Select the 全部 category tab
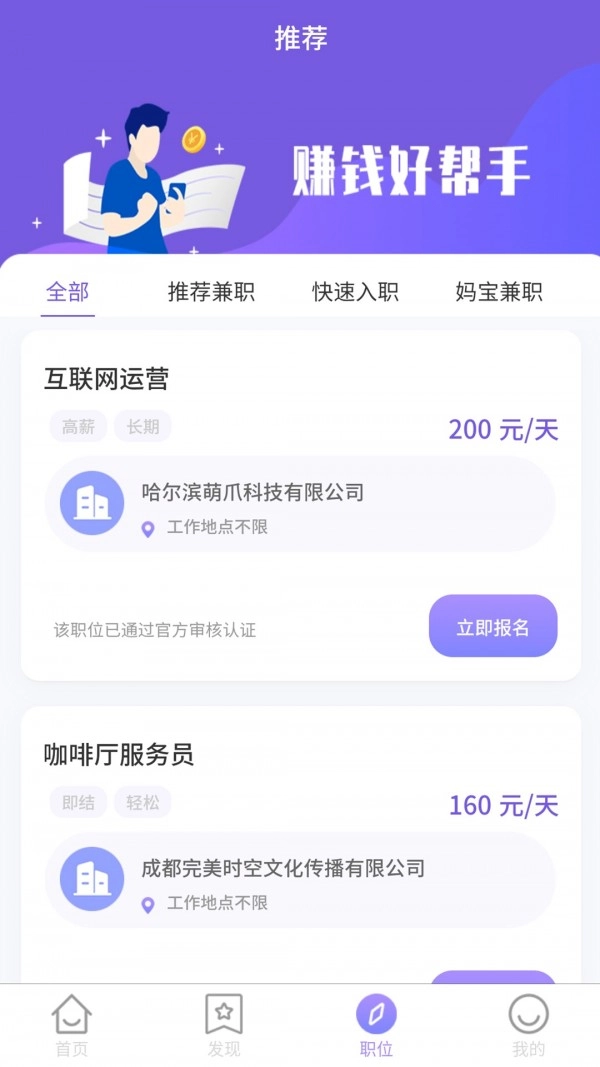Screen dimensions: 600x1067 pyautogui.click(x=68, y=292)
